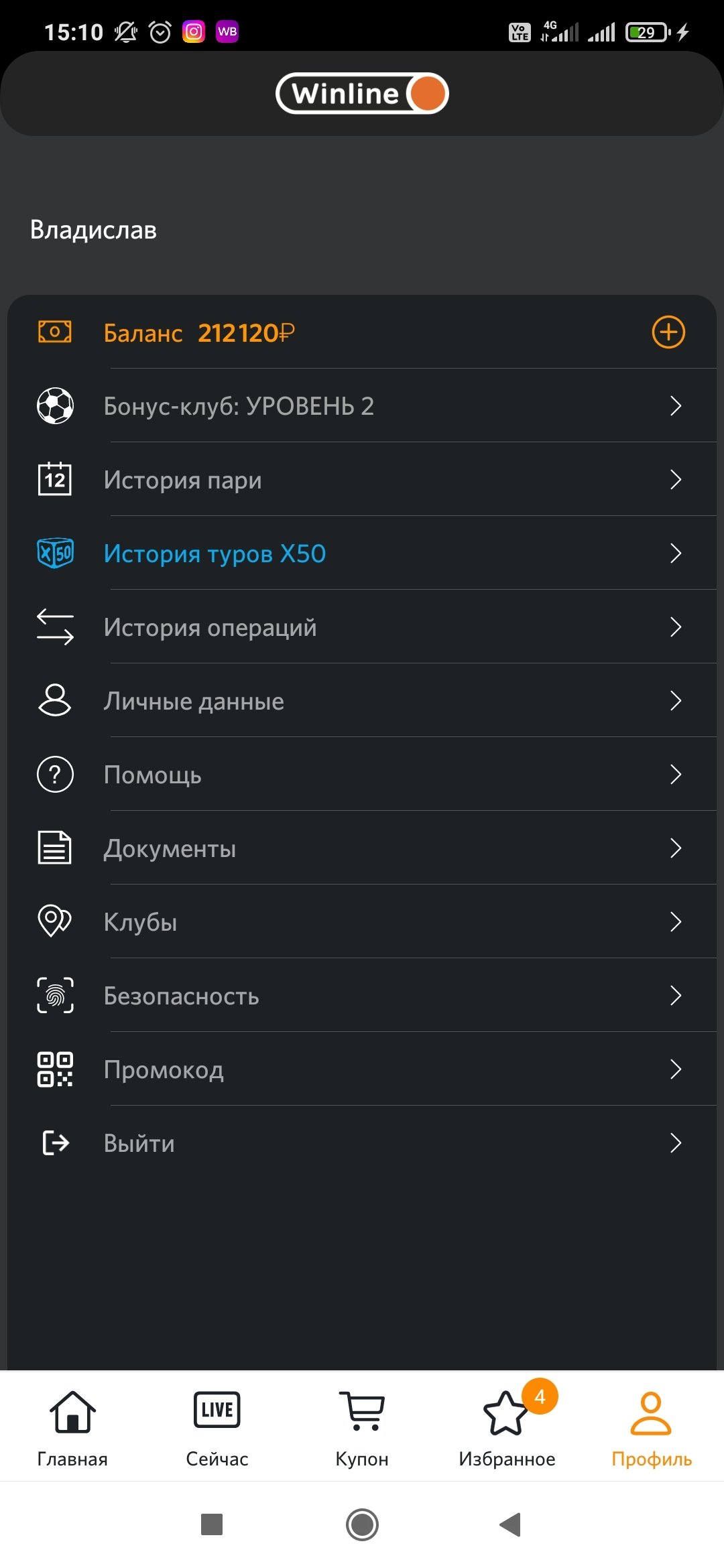Open Документы
This screenshot has width=724, height=1568.
pyautogui.click(x=362, y=848)
